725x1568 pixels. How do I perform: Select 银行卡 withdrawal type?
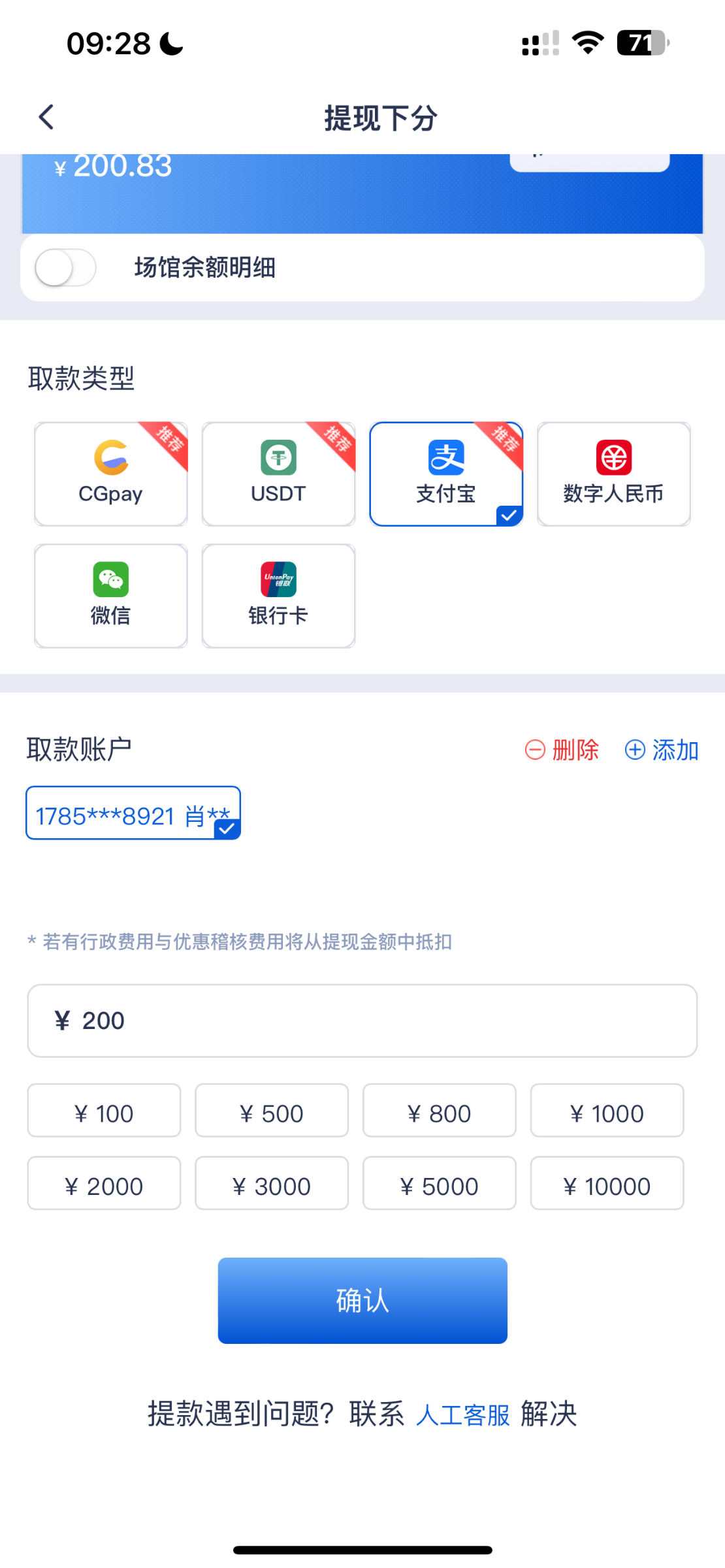pos(278,596)
